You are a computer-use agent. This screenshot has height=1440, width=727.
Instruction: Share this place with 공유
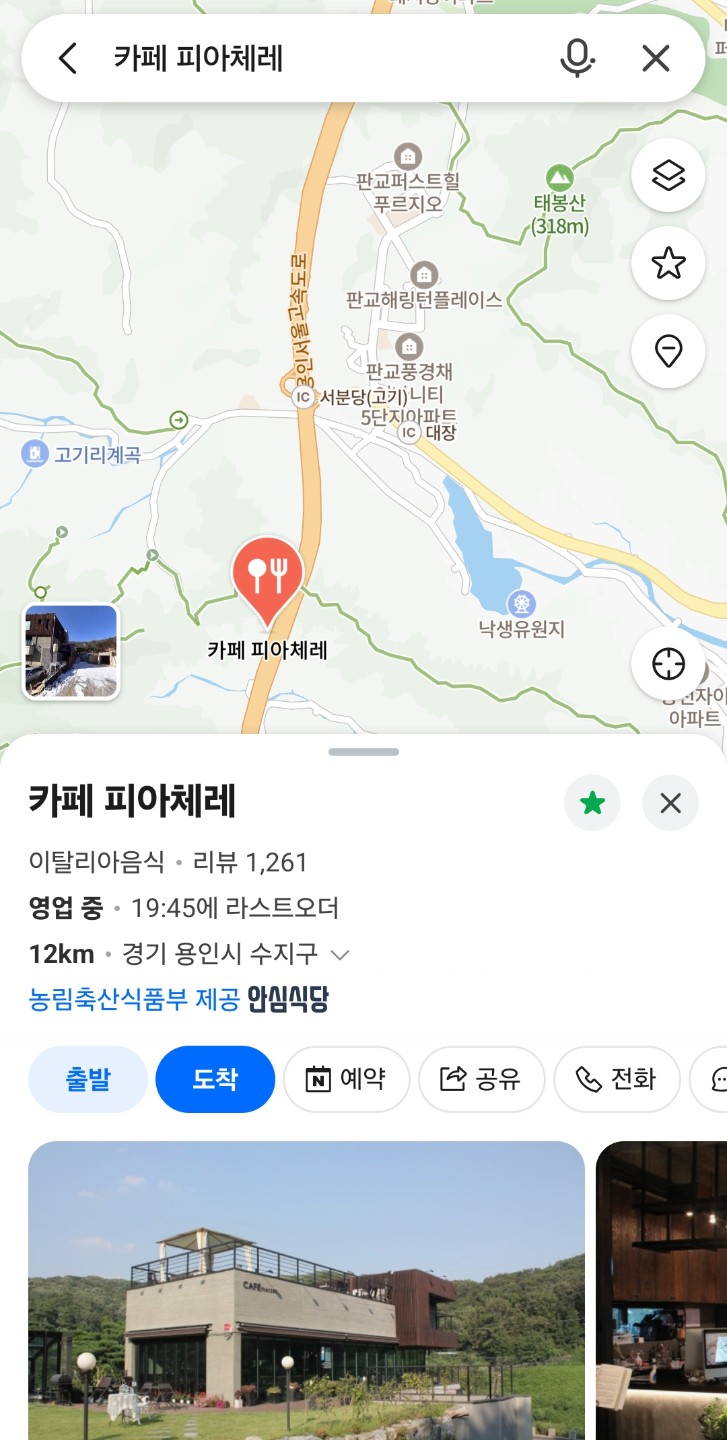point(481,1079)
